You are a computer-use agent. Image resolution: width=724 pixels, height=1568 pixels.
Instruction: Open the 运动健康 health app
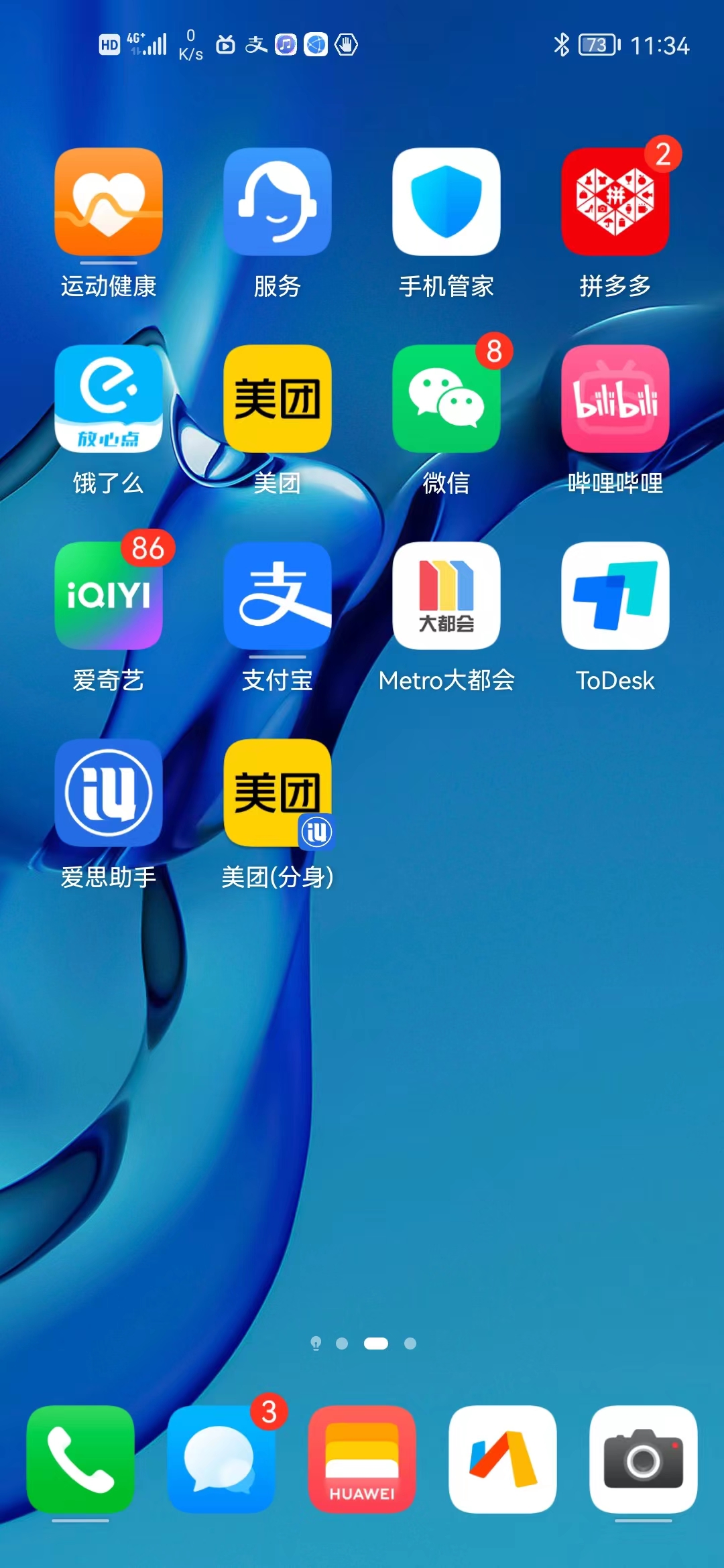(109, 202)
